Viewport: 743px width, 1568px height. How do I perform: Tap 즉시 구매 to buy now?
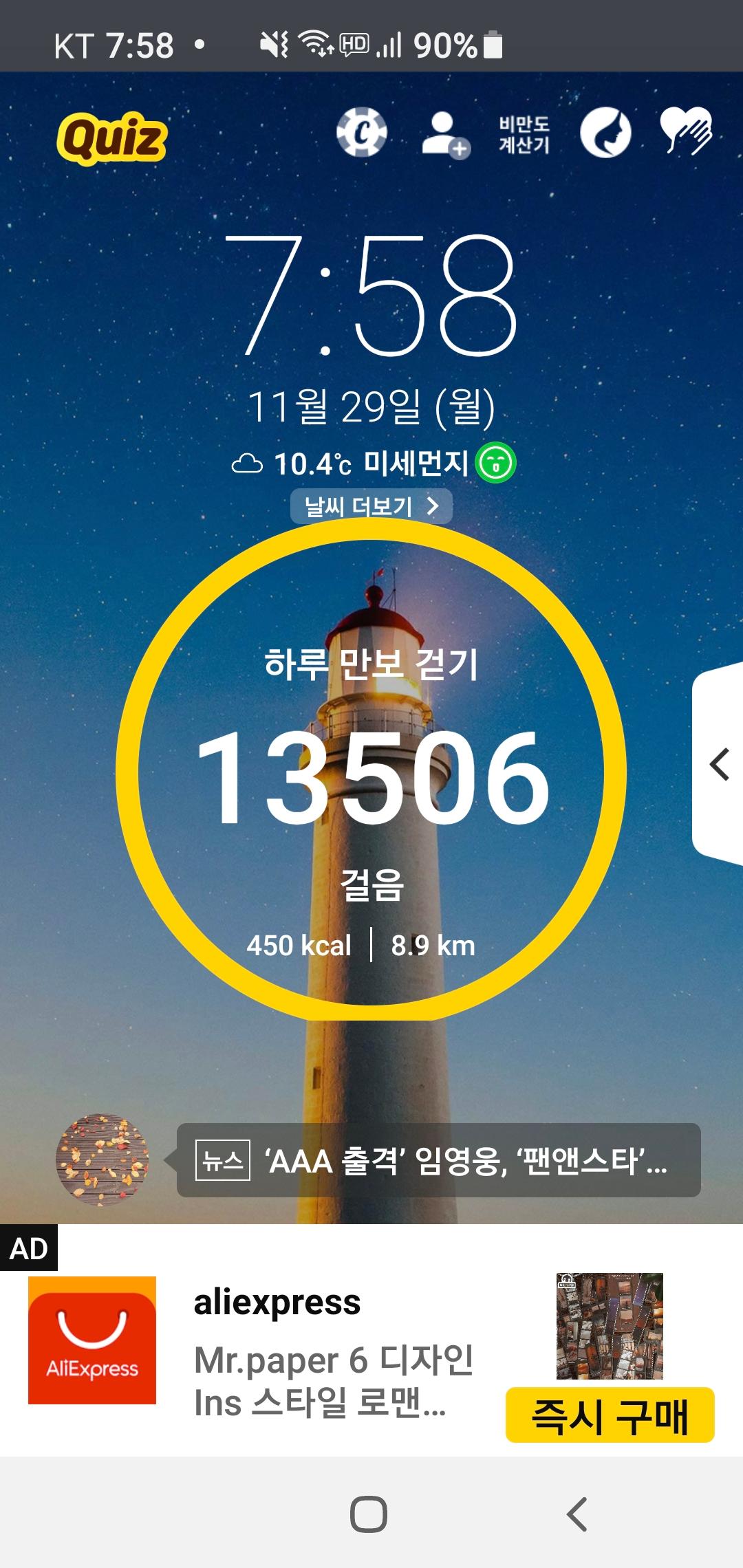[x=610, y=1415]
